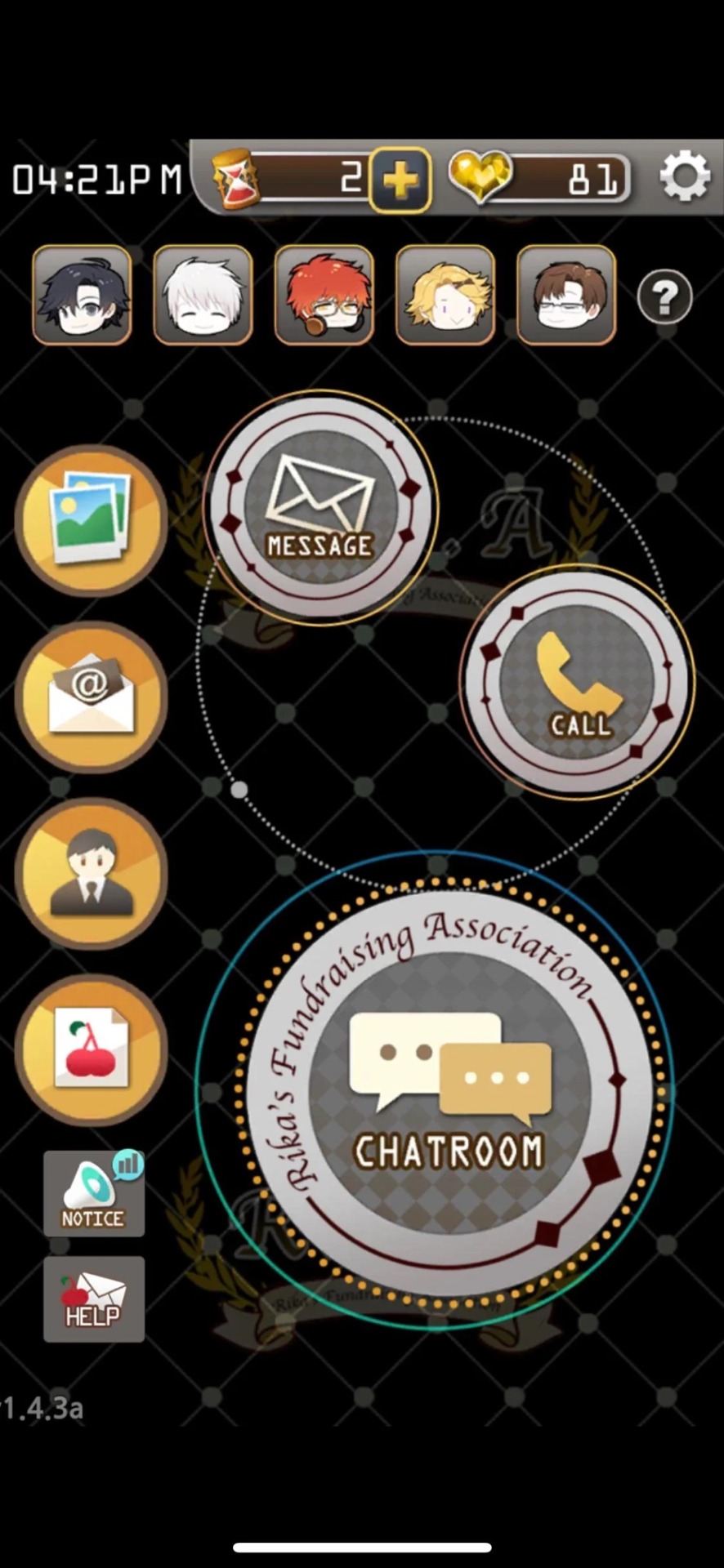Tap the question mark help icon
Viewport: 724px width, 1568px height.
(664, 297)
